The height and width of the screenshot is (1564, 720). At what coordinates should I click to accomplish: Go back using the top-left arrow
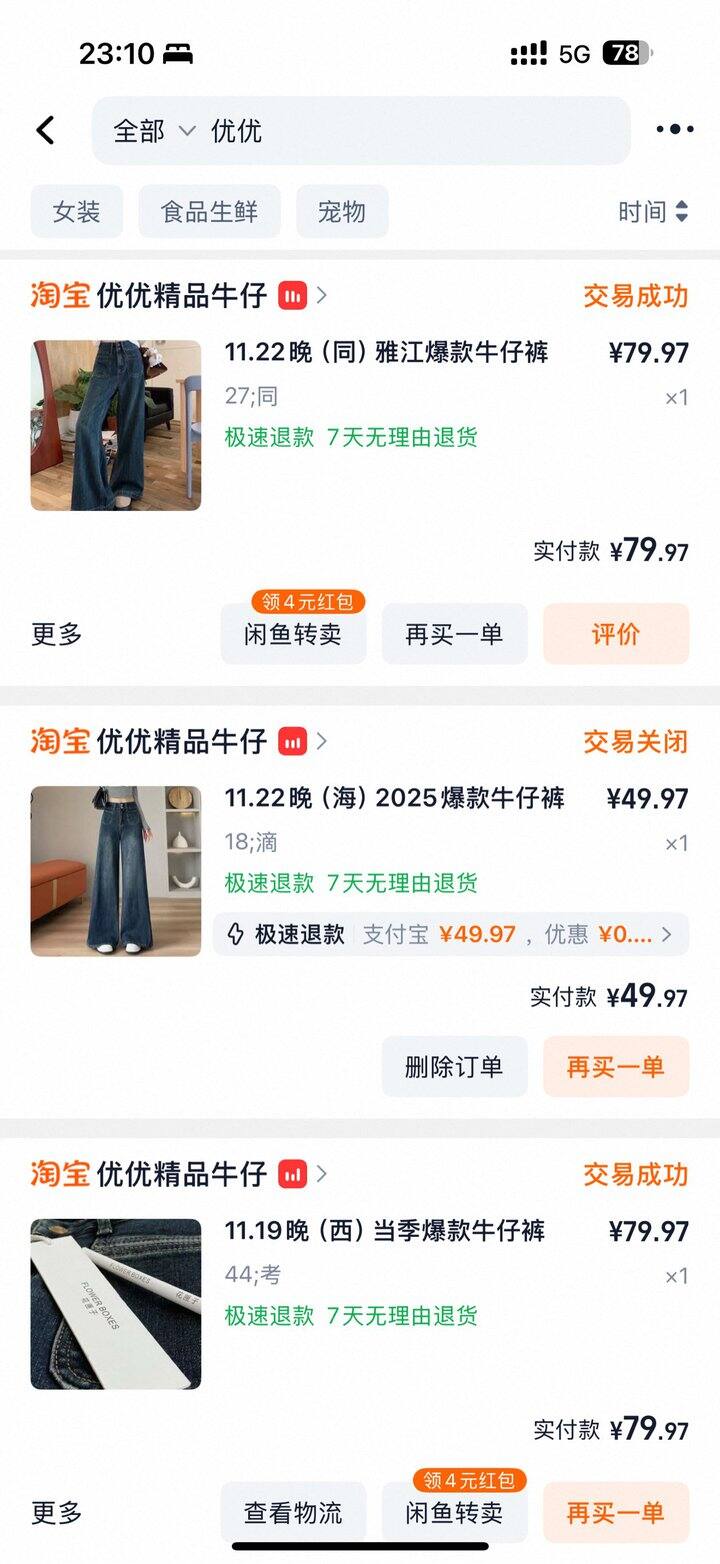(45, 131)
